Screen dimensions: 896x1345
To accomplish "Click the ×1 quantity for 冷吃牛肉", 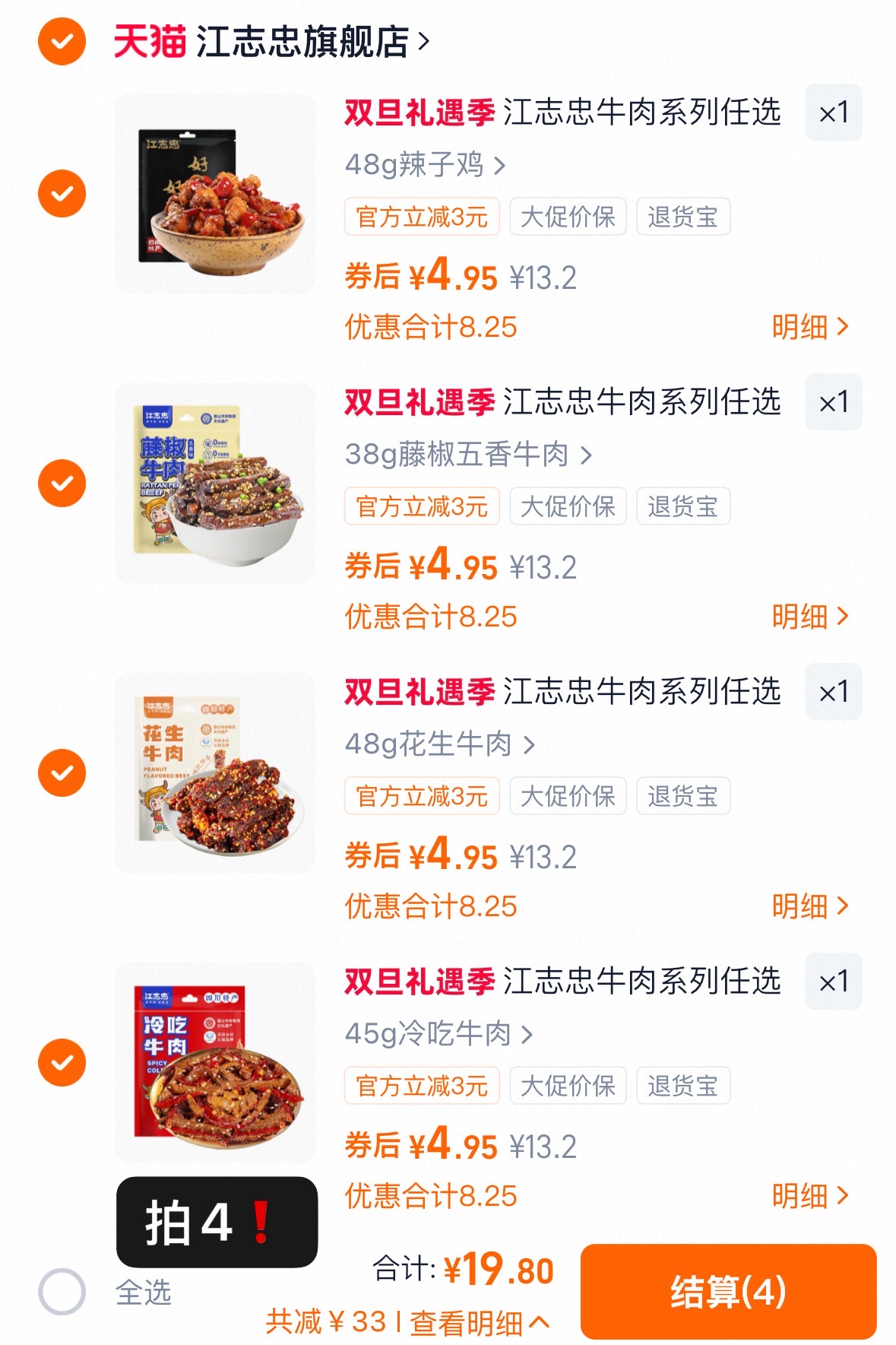I will (834, 981).
